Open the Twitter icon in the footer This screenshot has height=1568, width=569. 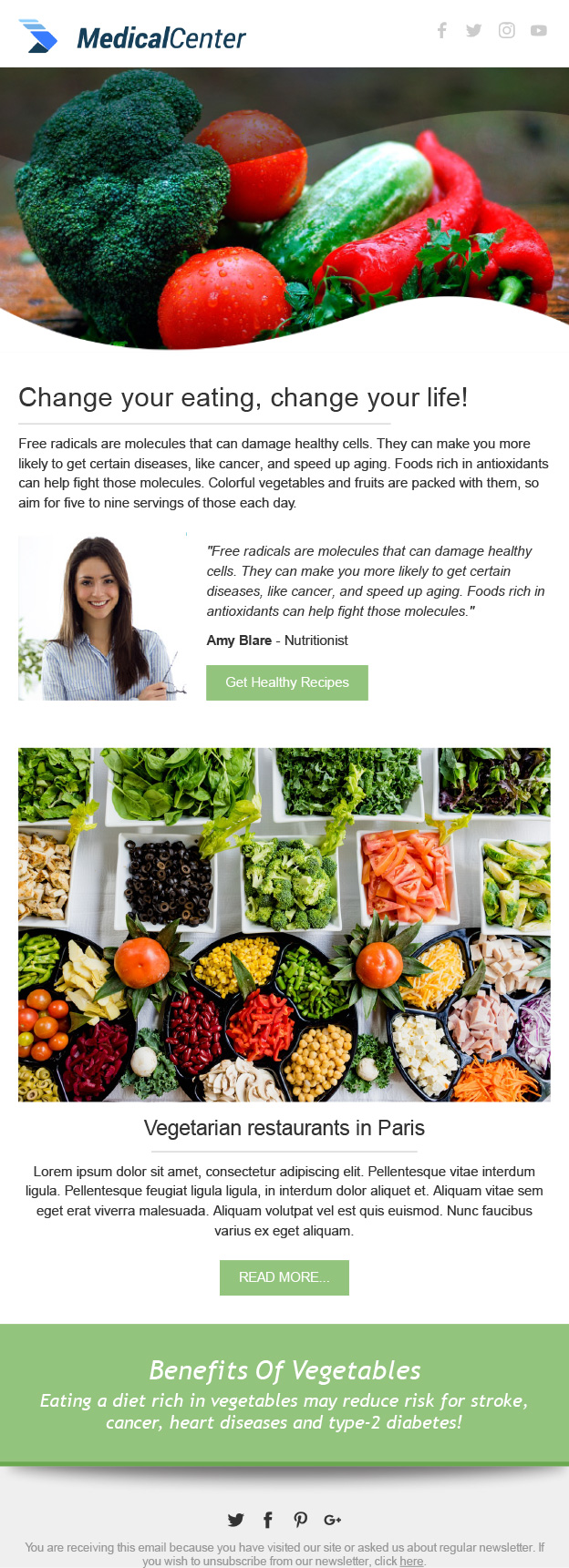coord(235,1520)
